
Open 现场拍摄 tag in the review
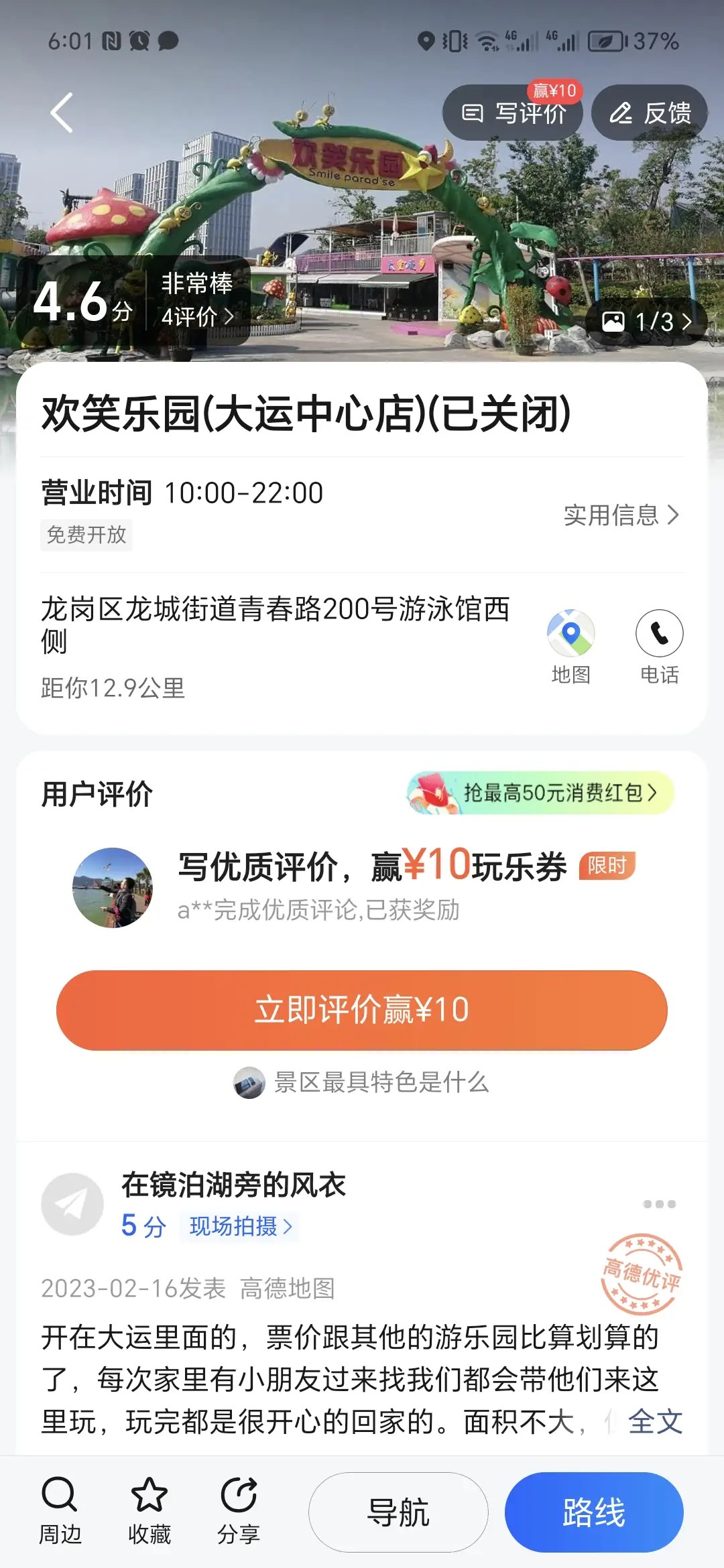(x=240, y=1226)
